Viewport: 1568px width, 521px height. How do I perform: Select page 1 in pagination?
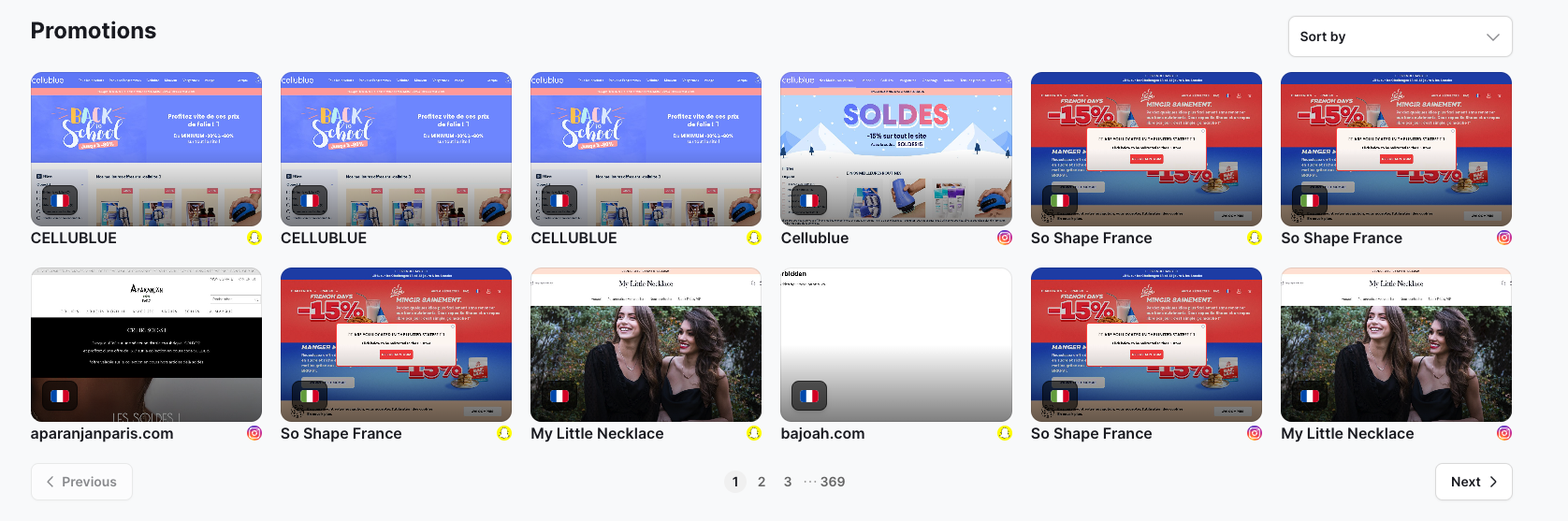[x=735, y=482]
